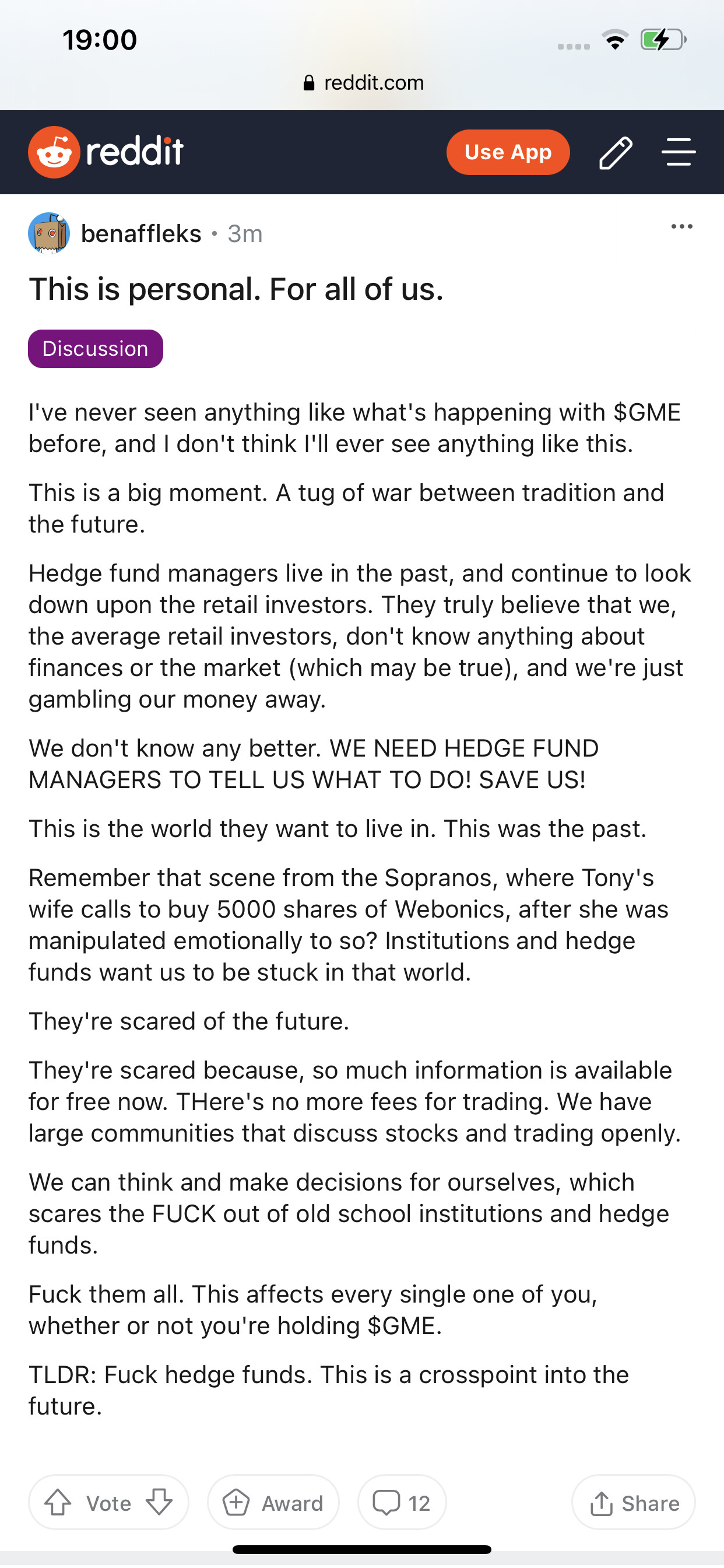Screen dimensions: 724x1568
Task: Open the hamburger menu
Action: coord(679,152)
